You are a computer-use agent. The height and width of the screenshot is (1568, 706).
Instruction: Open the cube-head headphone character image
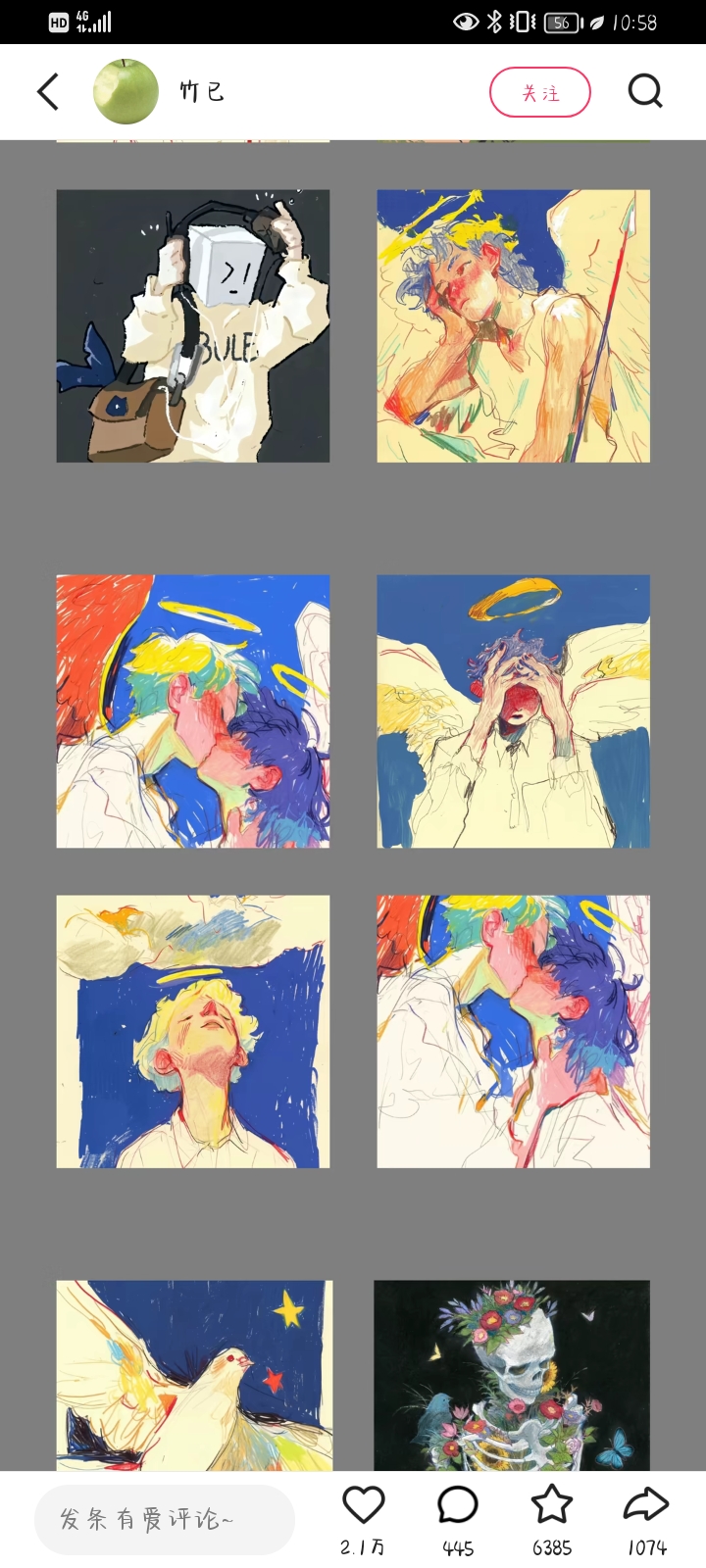(193, 325)
